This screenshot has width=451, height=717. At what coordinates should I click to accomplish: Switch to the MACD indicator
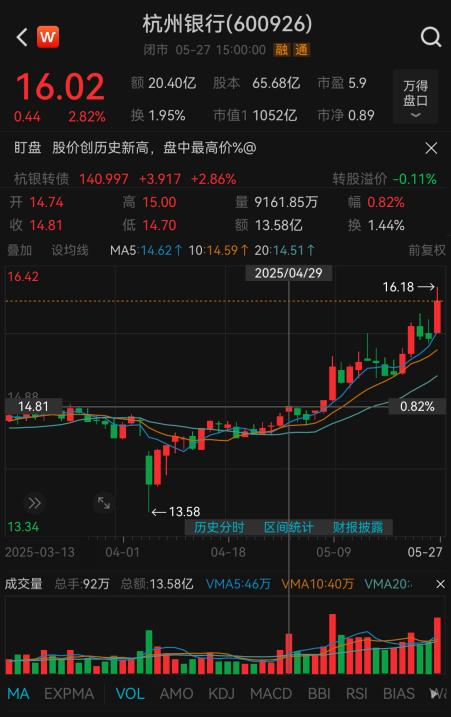pyautogui.click(x=271, y=694)
